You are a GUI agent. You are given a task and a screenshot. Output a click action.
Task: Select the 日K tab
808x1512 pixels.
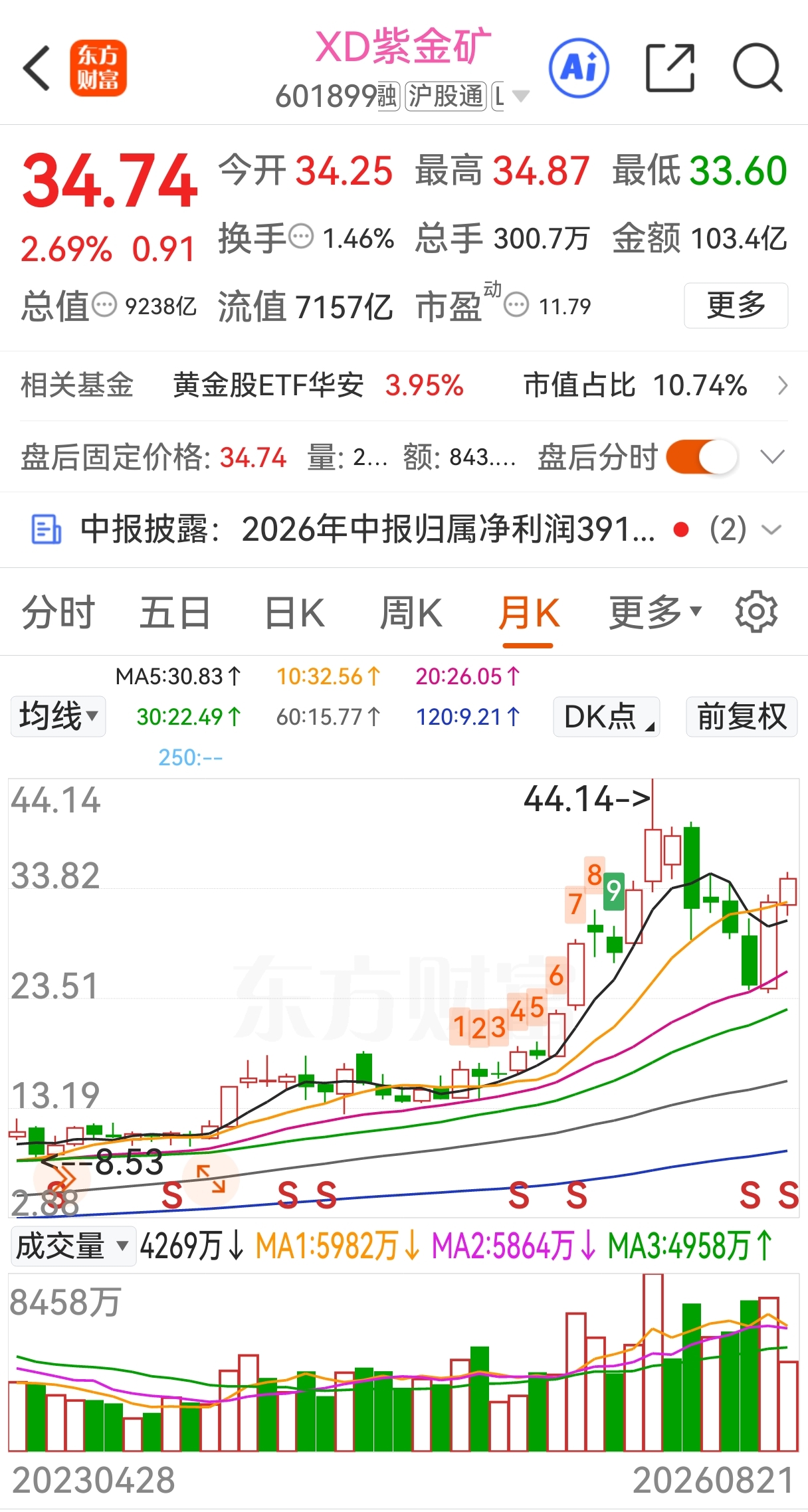click(x=294, y=613)
